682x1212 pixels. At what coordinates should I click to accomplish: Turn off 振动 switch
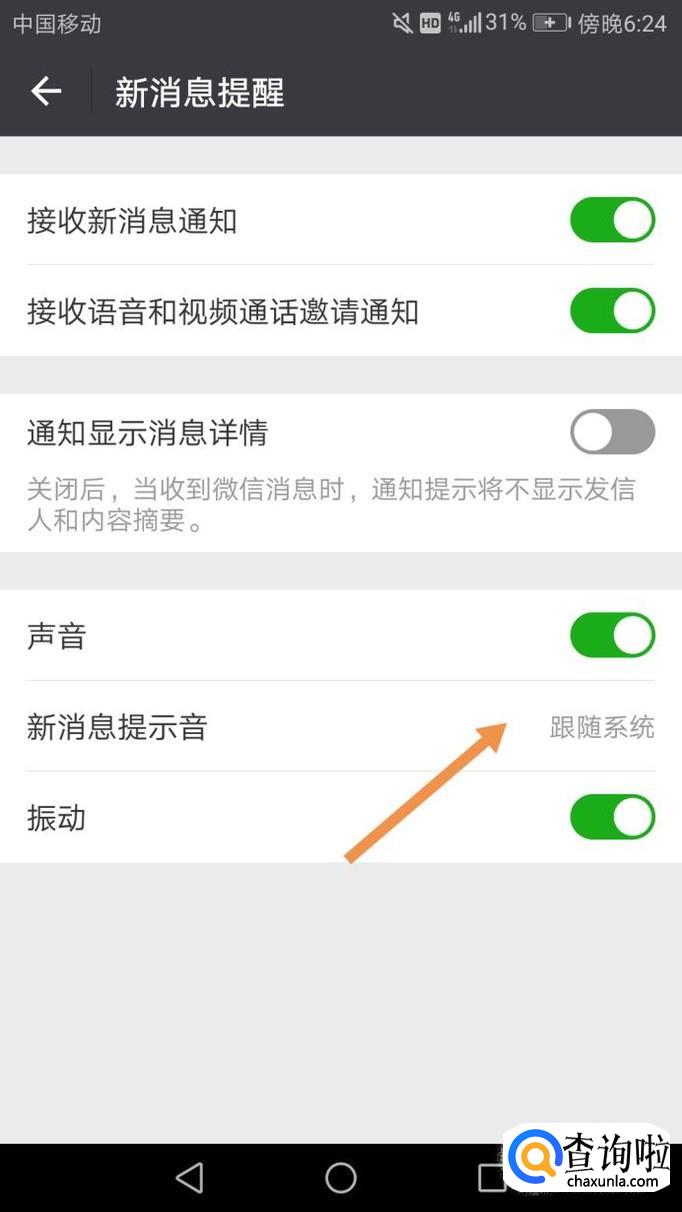click(x=612, y=817)
